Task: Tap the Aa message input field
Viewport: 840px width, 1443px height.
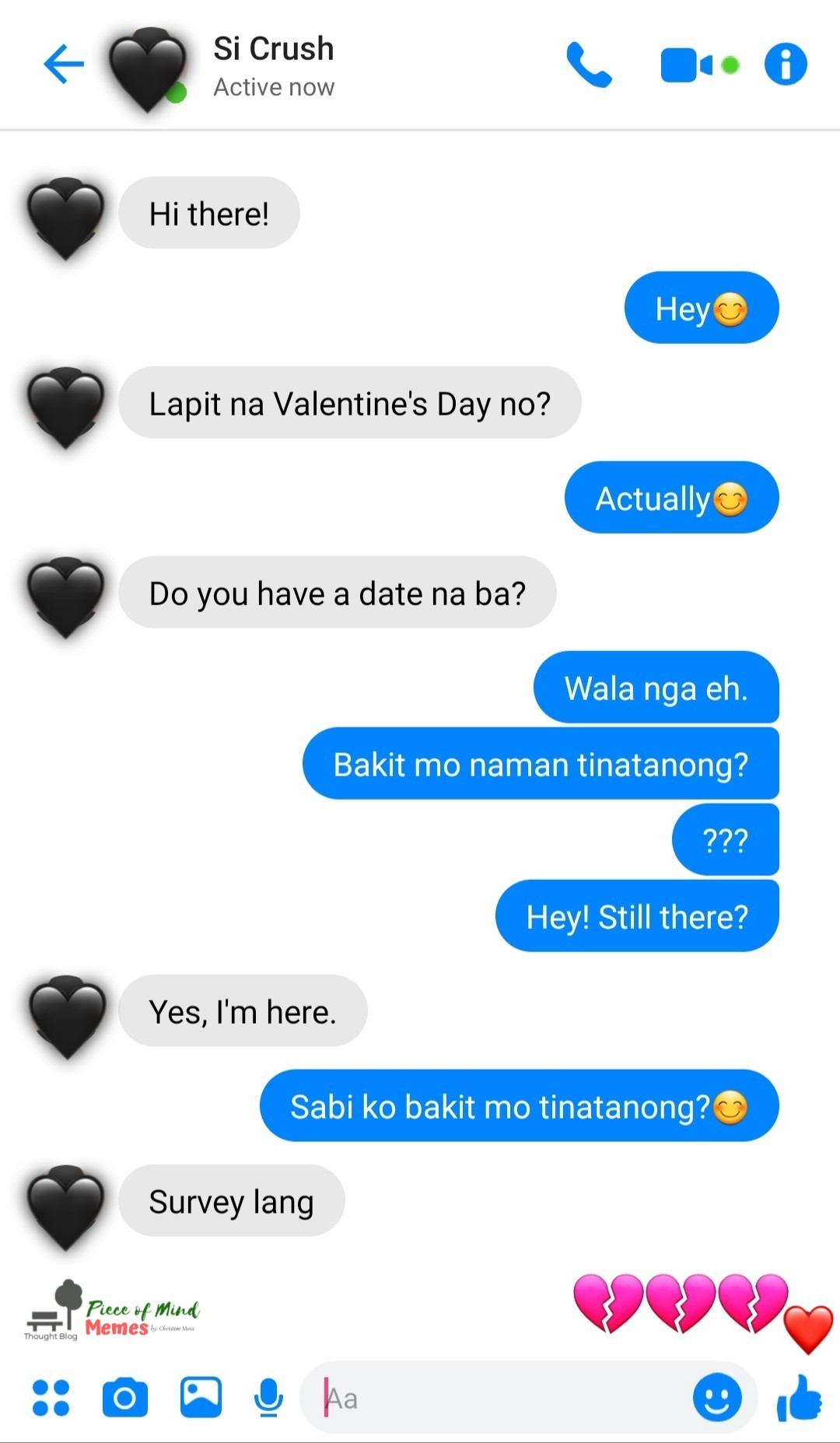Action: [x=498, y=1399]
